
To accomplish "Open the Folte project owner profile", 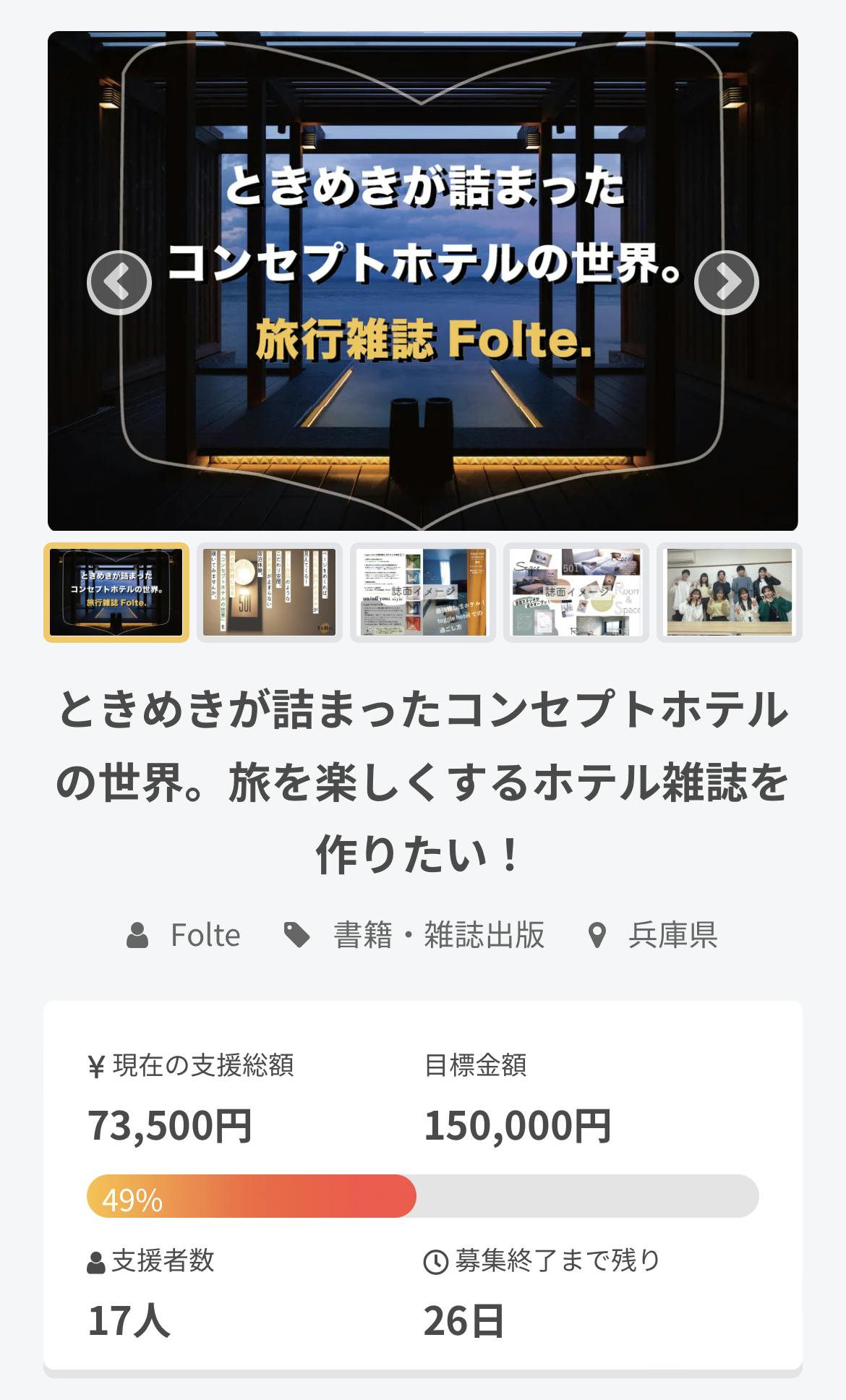I will [205, 935].
